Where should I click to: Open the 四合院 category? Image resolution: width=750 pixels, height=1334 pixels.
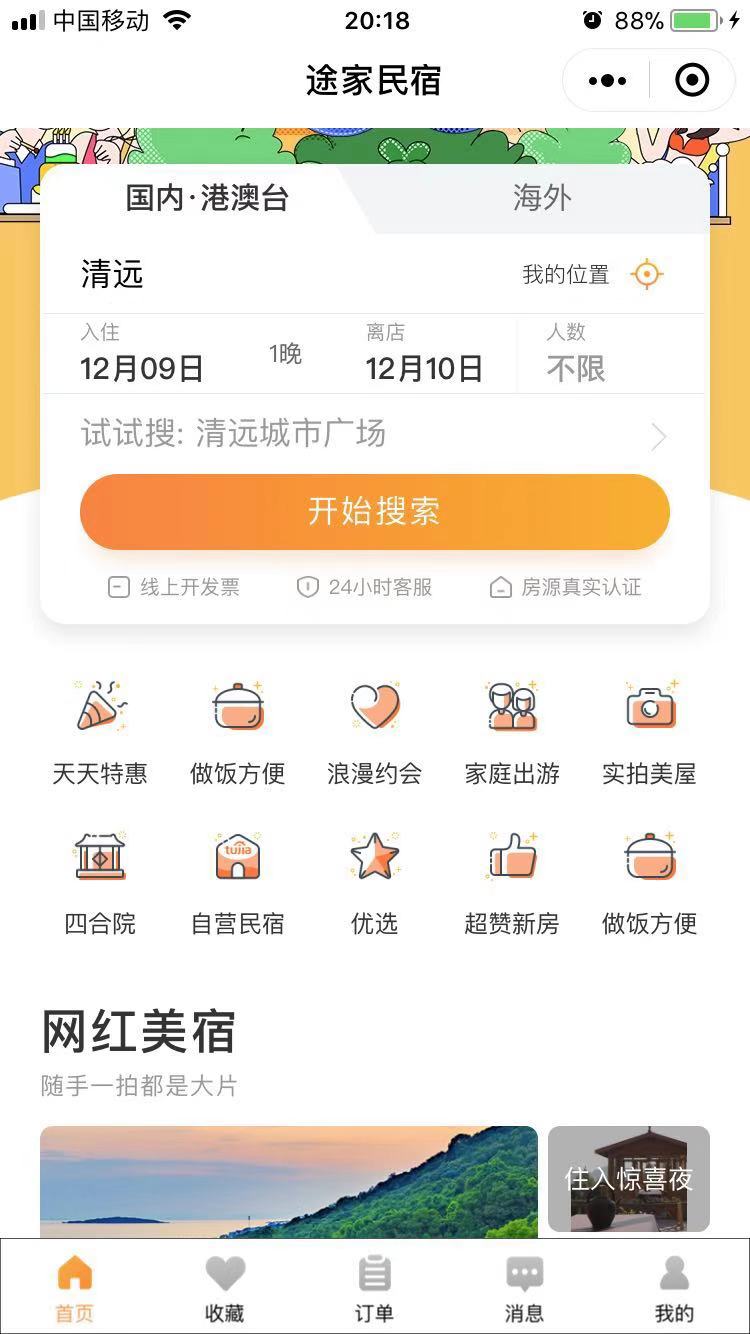point(100,881)
